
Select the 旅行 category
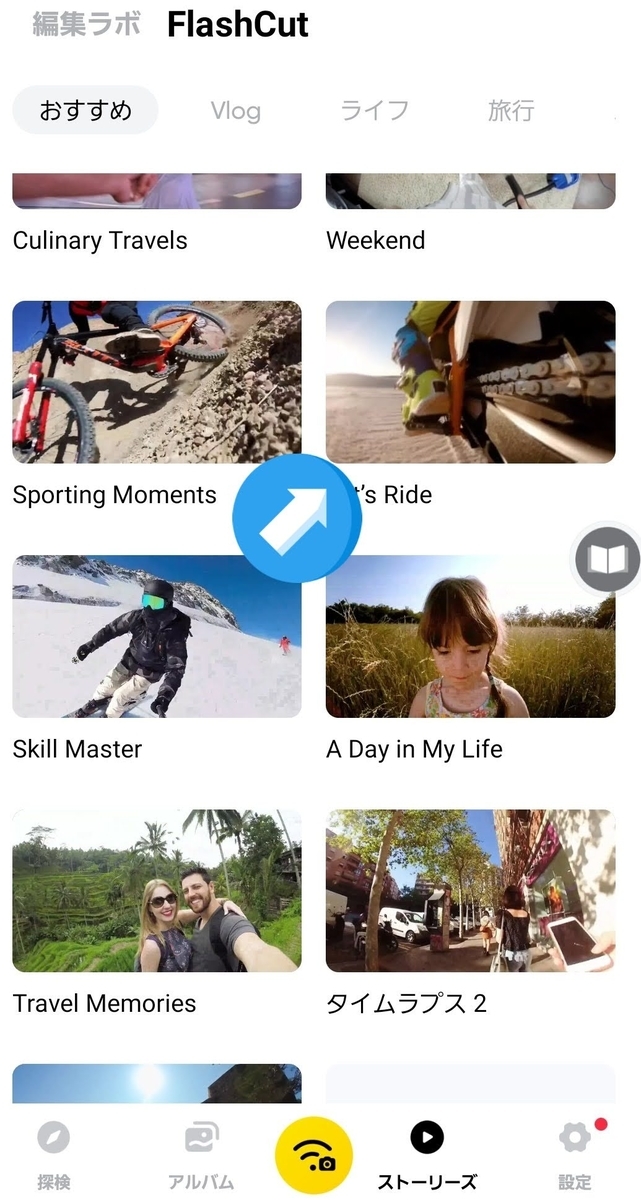click(x=510, y=110)
